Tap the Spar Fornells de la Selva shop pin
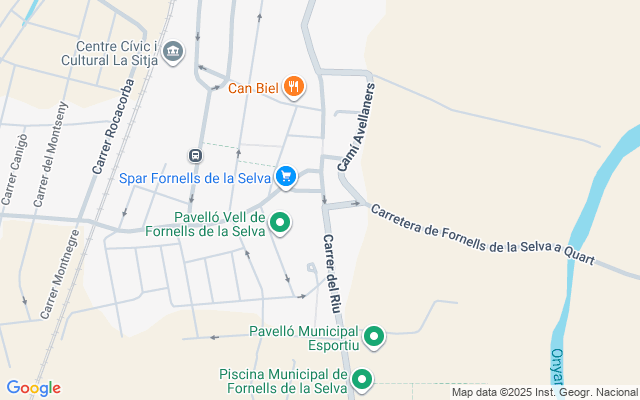The height and width of the screenshot is (400, 640). (x=286, y=177)
